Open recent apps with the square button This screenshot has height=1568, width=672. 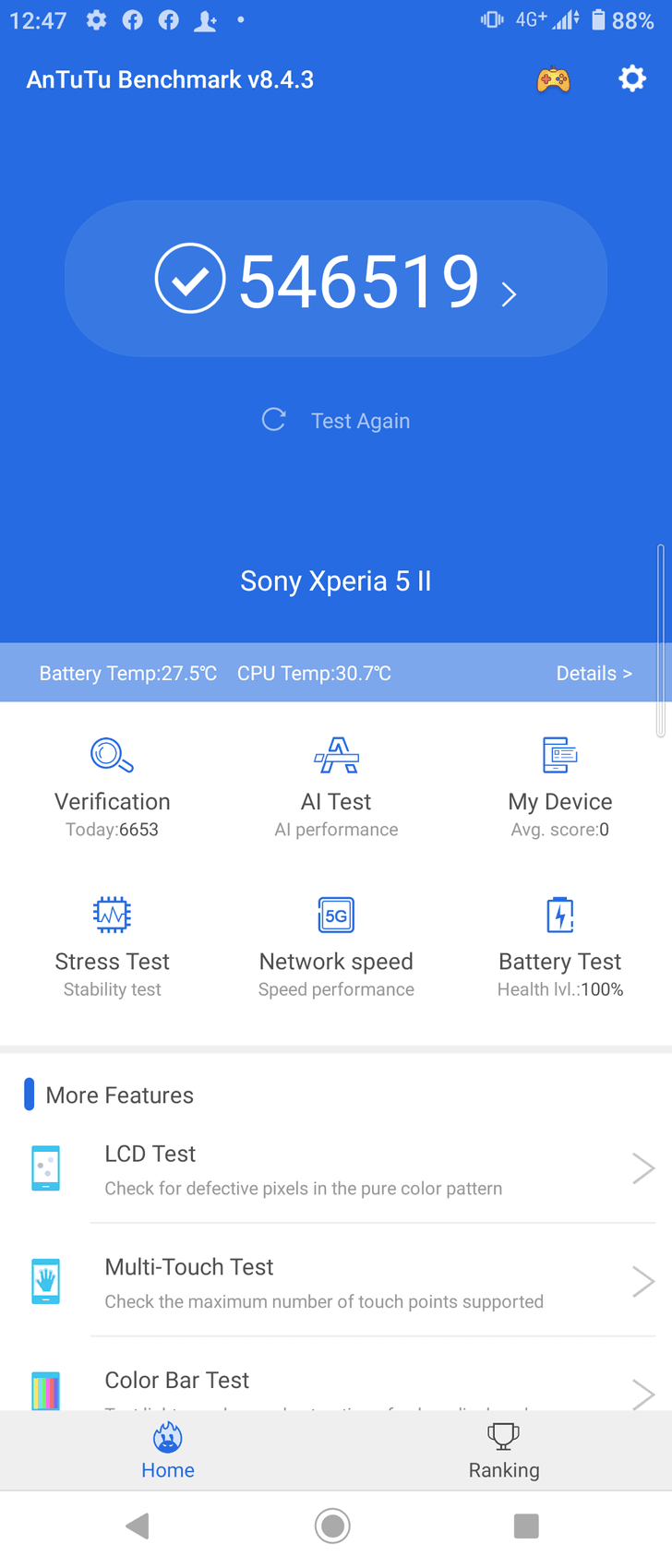pyautogui.click(x=526, y=1526)
